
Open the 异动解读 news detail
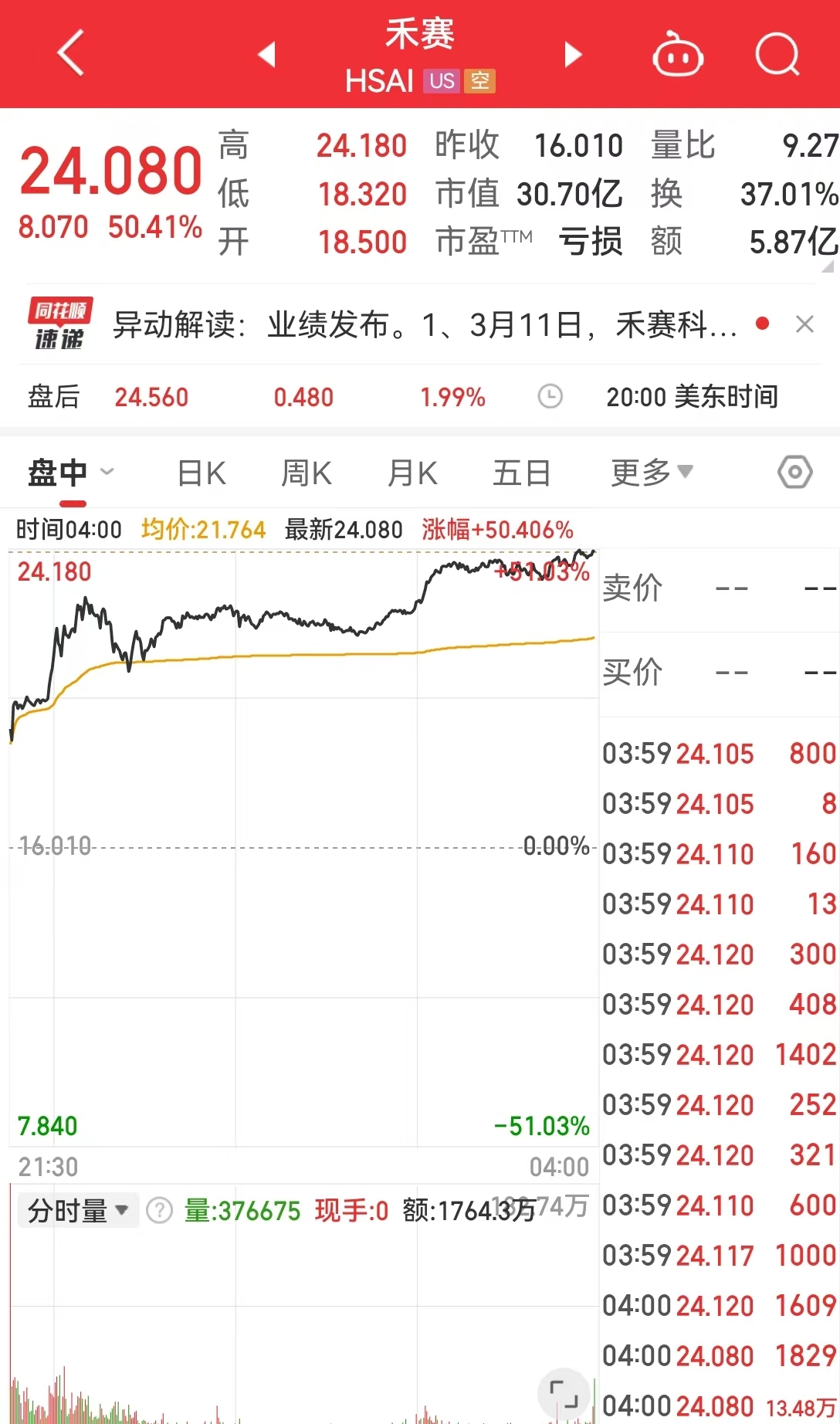(417, 324)
